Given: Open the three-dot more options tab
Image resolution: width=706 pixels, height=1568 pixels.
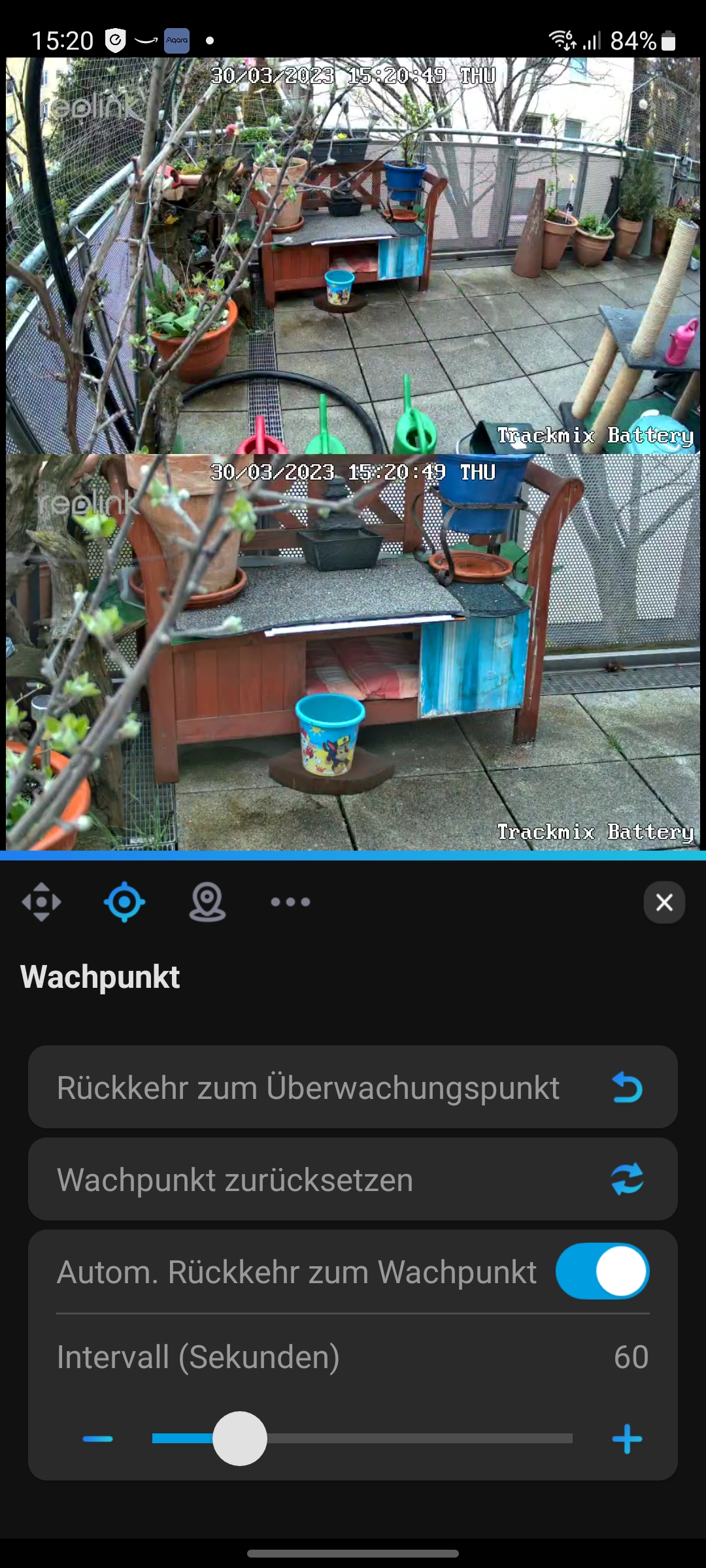Looking at the screenshot, I should (x=290, y=902).
